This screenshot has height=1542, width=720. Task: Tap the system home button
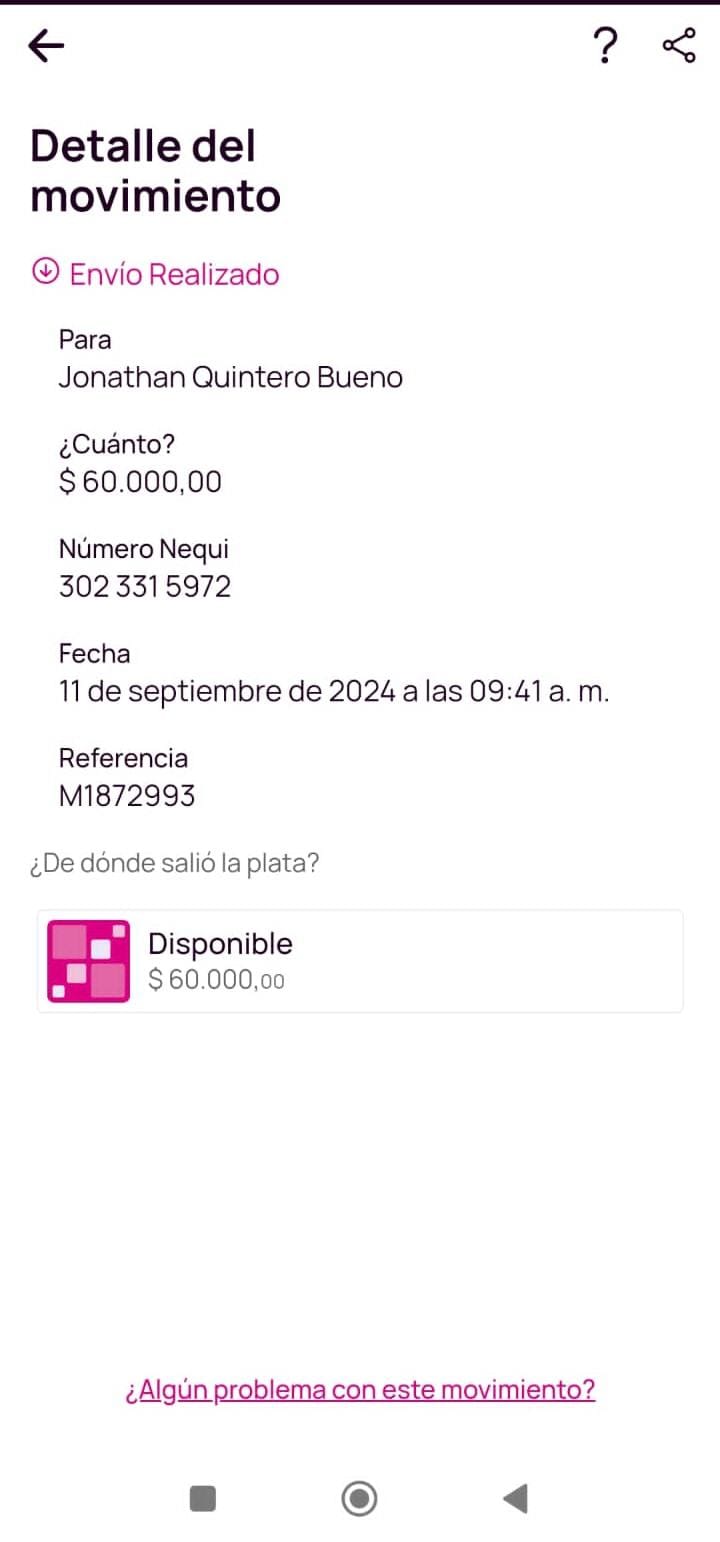359,1498
